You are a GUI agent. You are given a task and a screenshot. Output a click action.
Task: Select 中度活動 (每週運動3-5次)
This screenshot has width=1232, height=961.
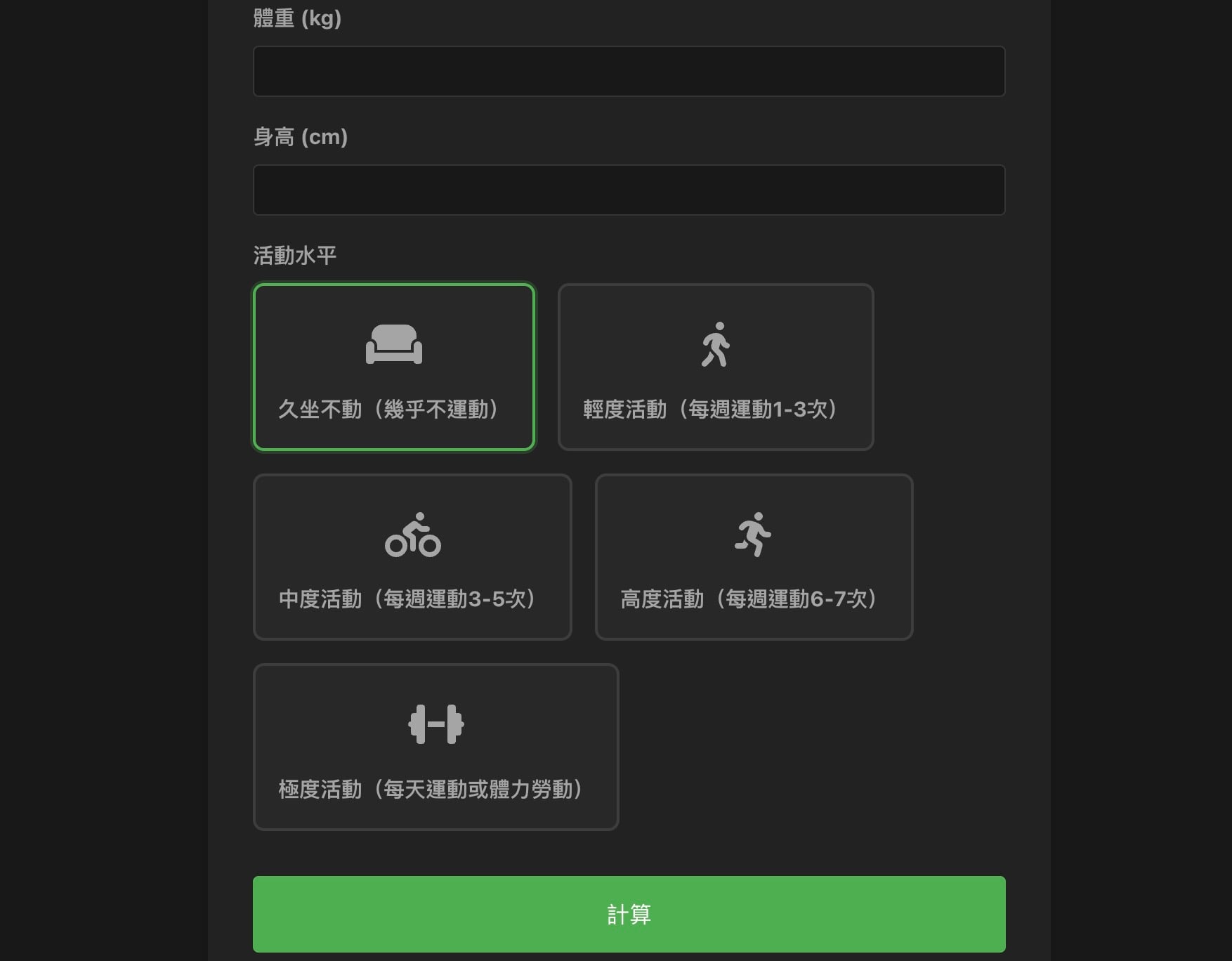[412, 556]
